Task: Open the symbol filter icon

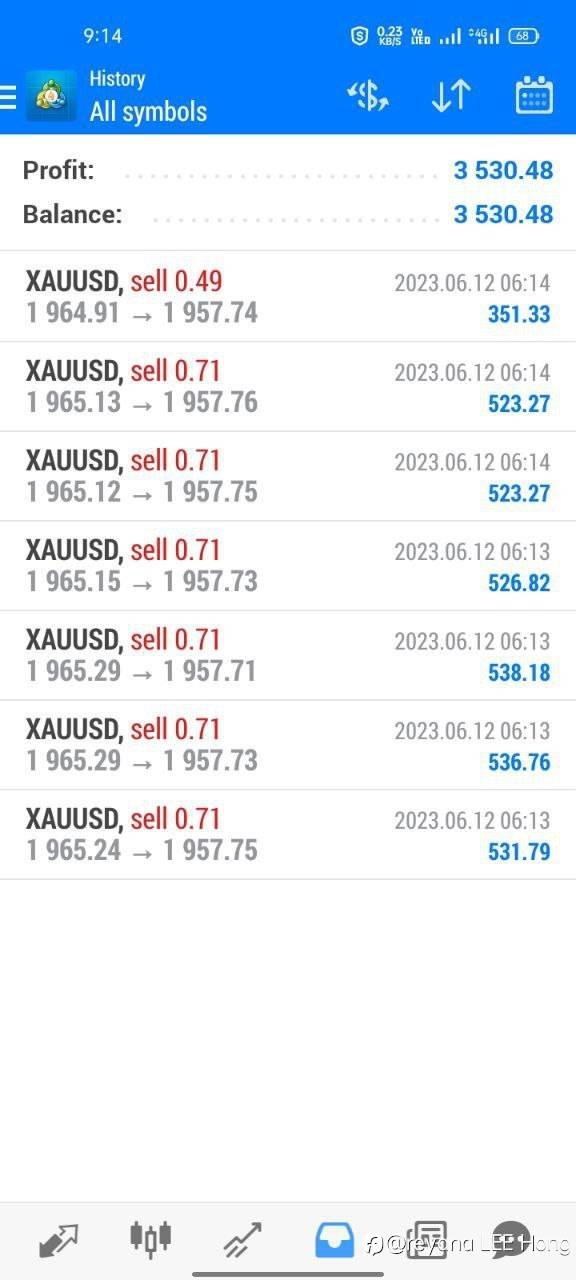Action: (x=367, y=96)
